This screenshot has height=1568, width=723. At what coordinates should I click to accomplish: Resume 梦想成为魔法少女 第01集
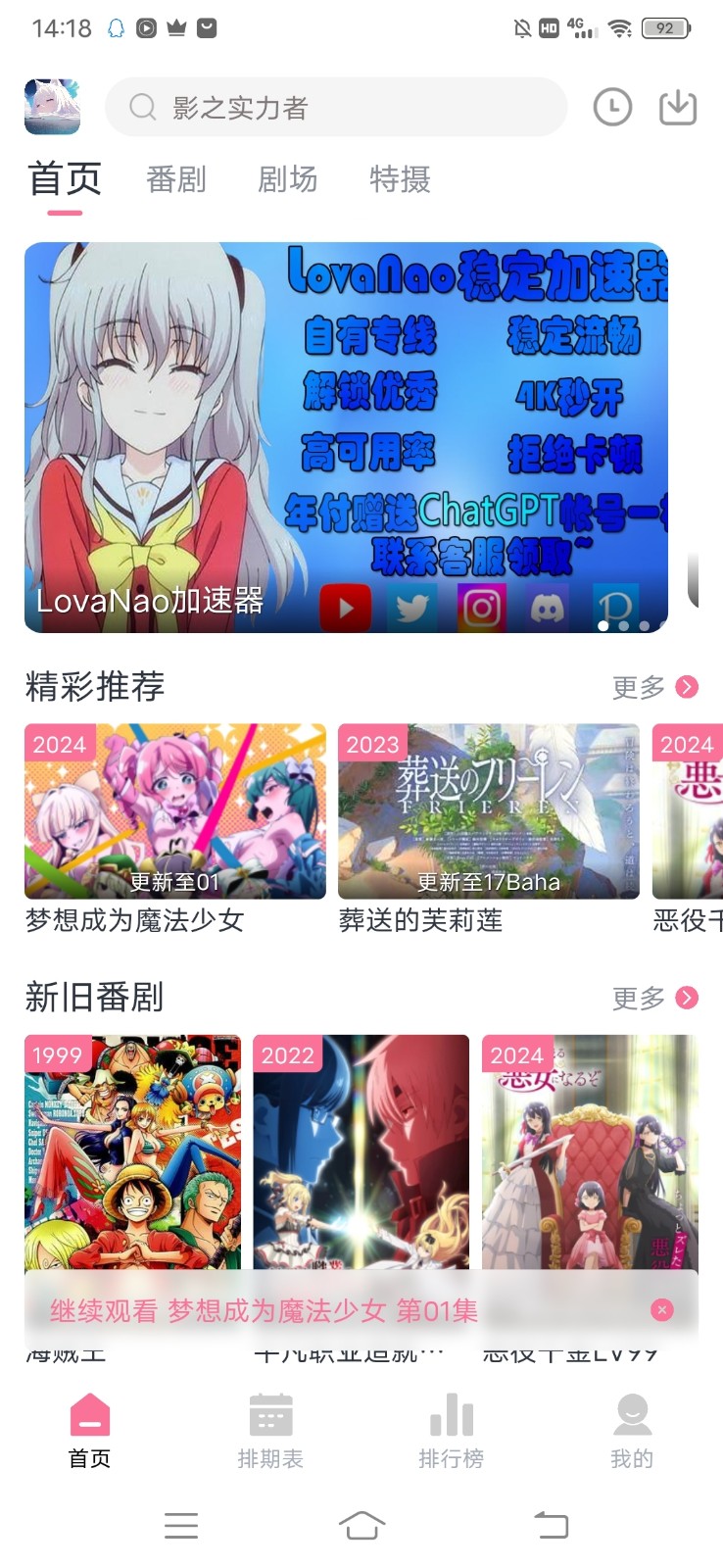(x=263, y=1309)
